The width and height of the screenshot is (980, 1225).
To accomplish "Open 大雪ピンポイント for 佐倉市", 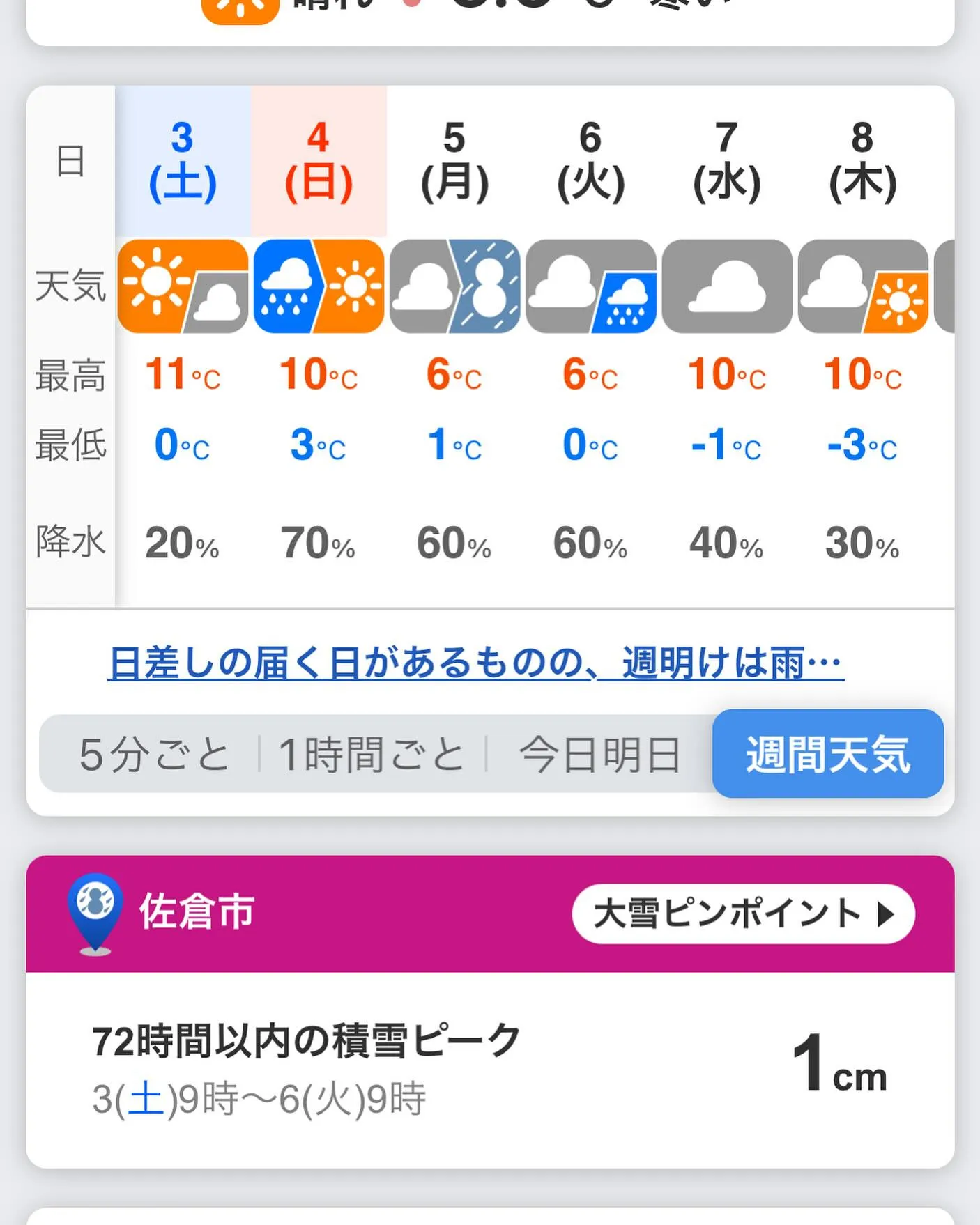I will pyautogui.click(x=743, y=914).
